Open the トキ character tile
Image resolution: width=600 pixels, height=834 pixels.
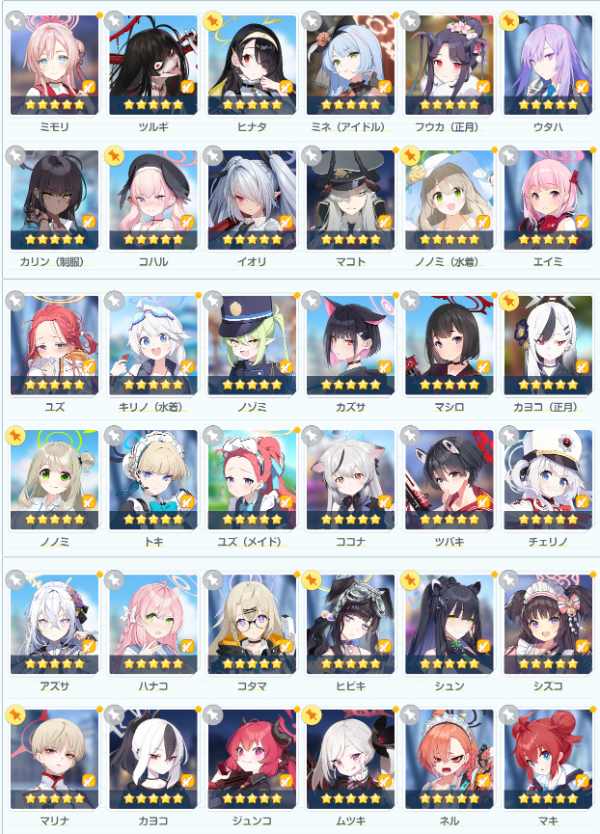pos(153,480)
